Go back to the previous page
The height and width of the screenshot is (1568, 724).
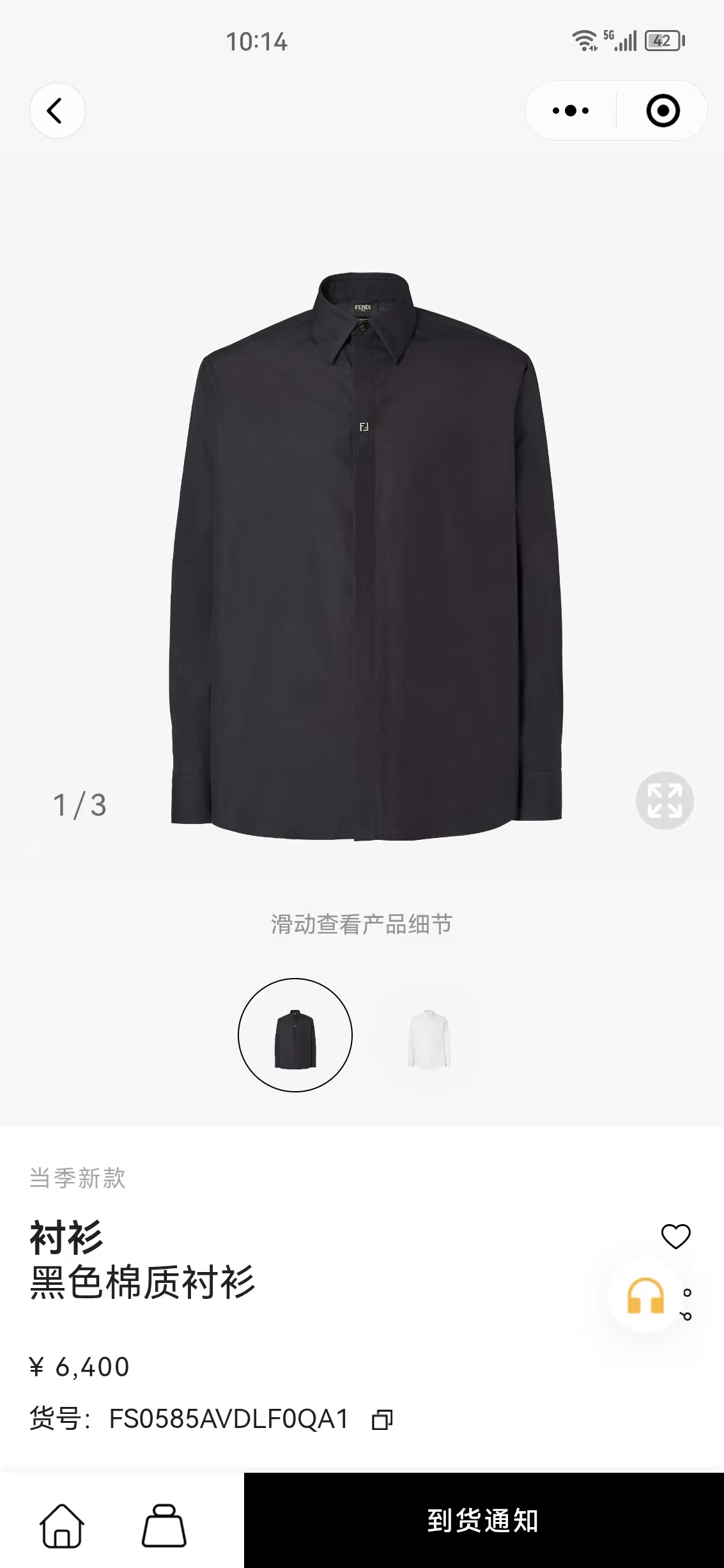[x=57, y=111]
